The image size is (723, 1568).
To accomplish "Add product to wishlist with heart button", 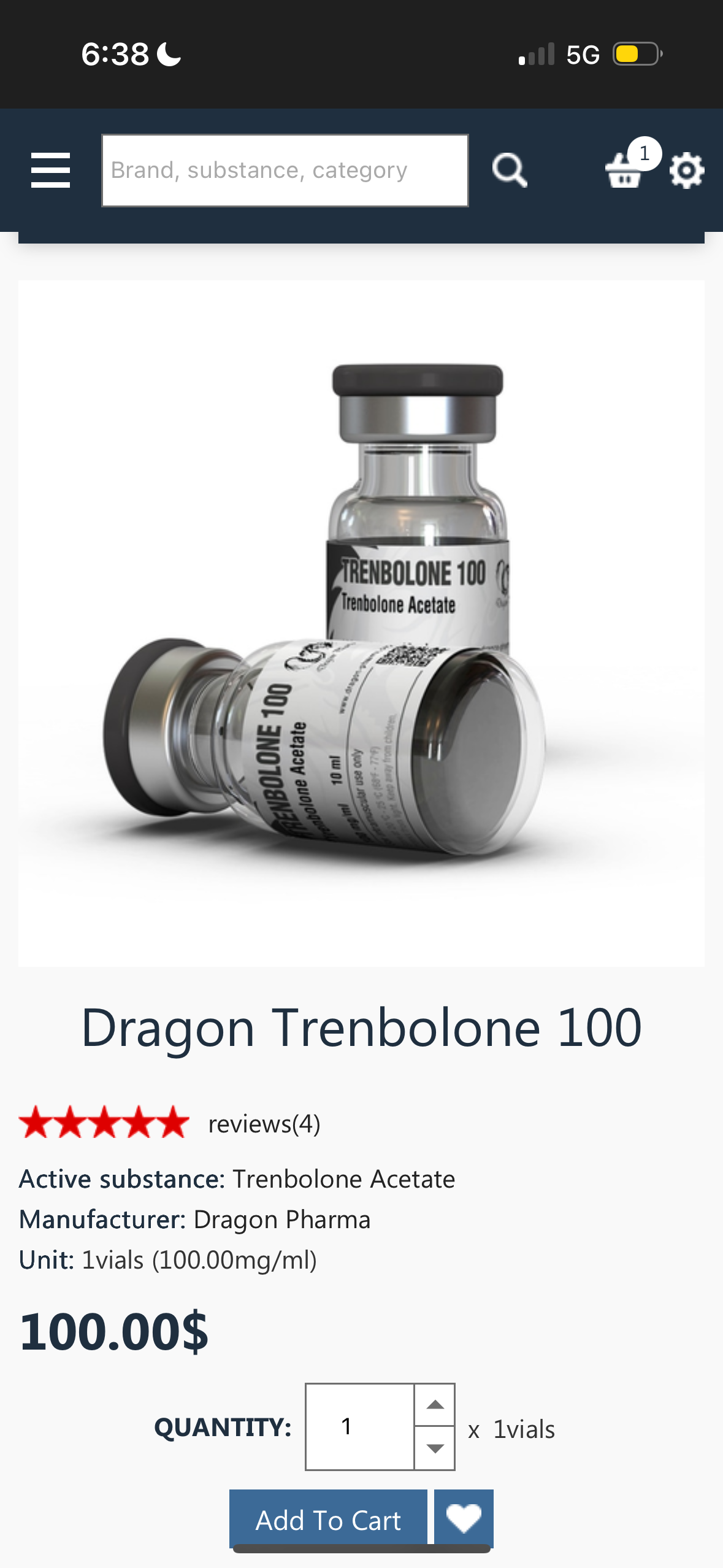I will click(464, 1519).
